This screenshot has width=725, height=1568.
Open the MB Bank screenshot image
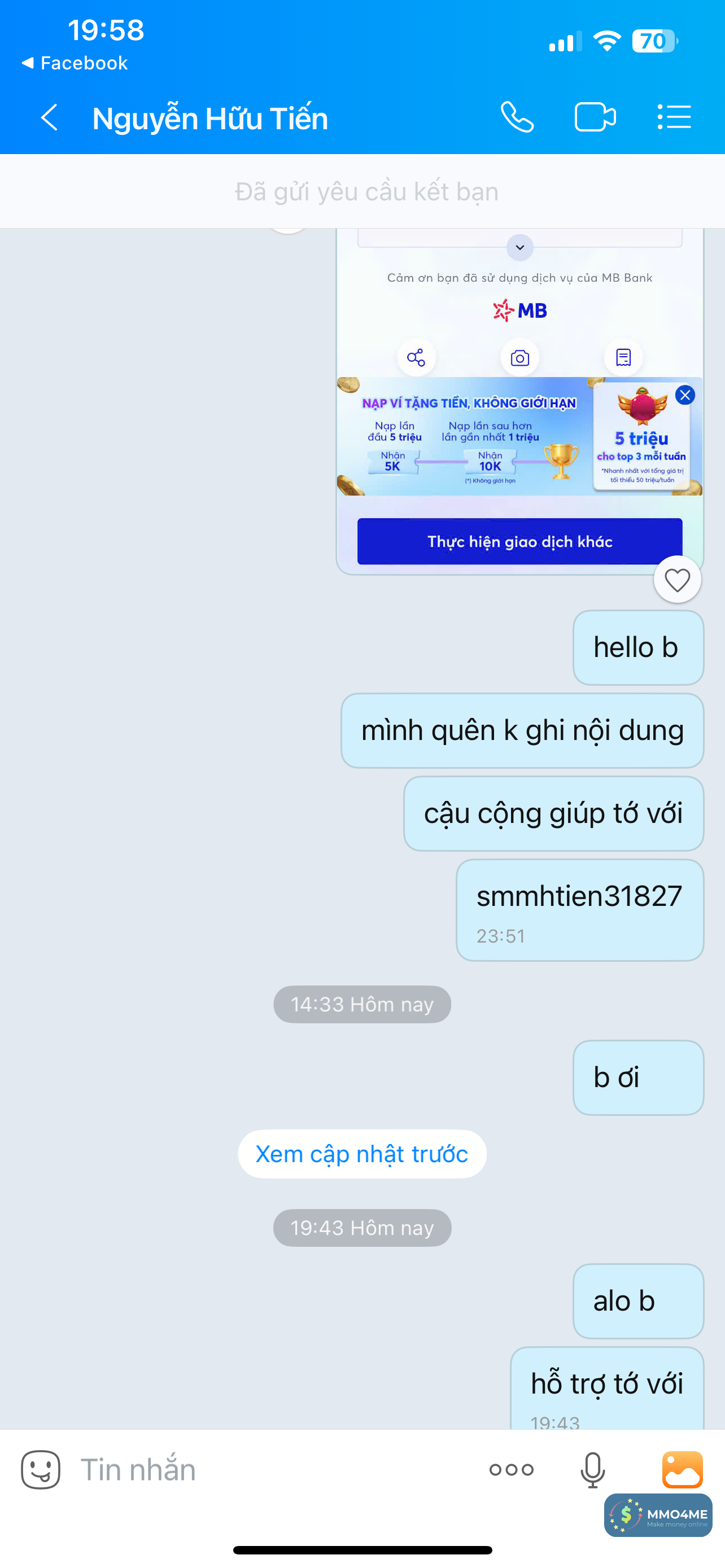pos(519,341)
